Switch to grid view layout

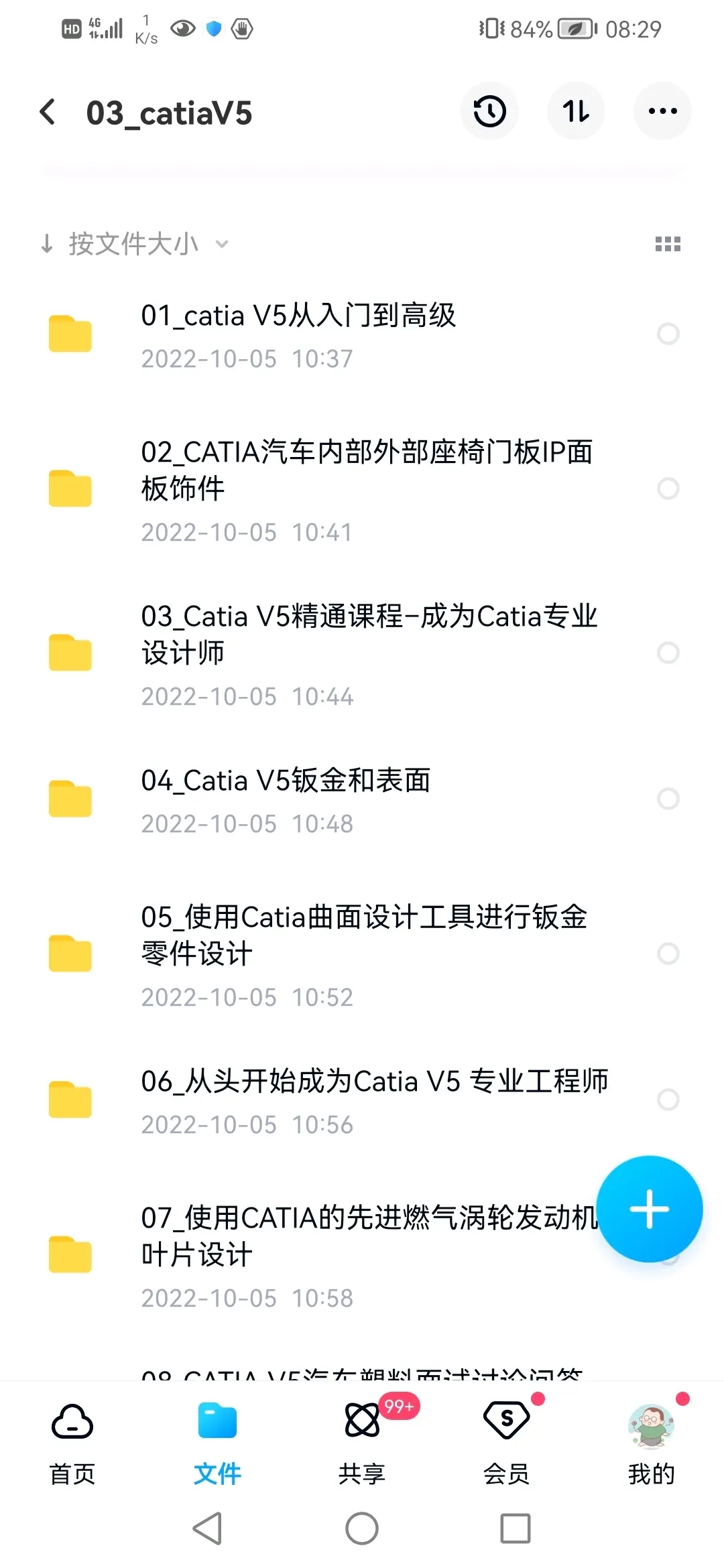tap(667, 244)
